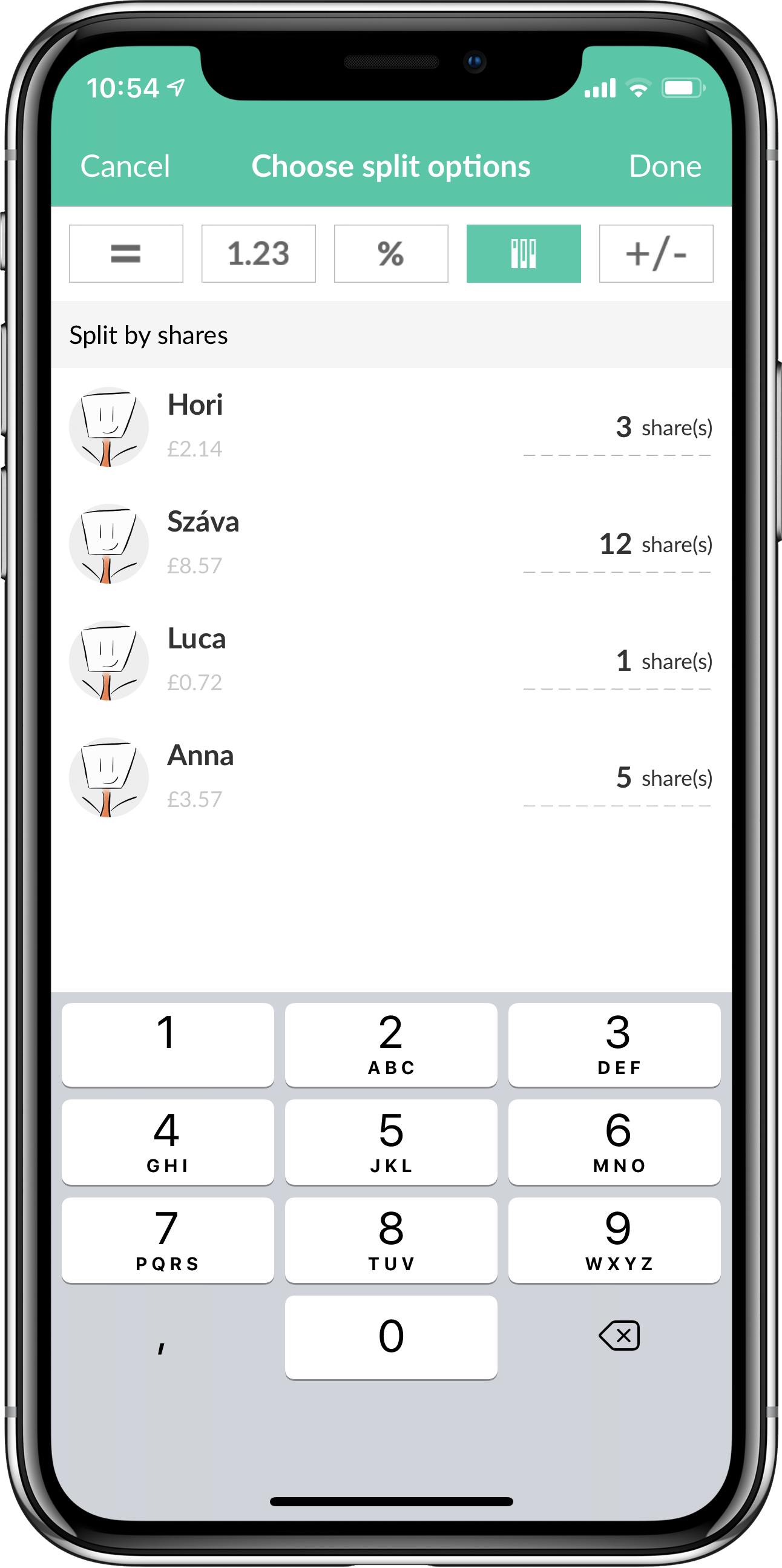Type digit 5 on the keypad

pyautogui.click(x=390, y=1141)
